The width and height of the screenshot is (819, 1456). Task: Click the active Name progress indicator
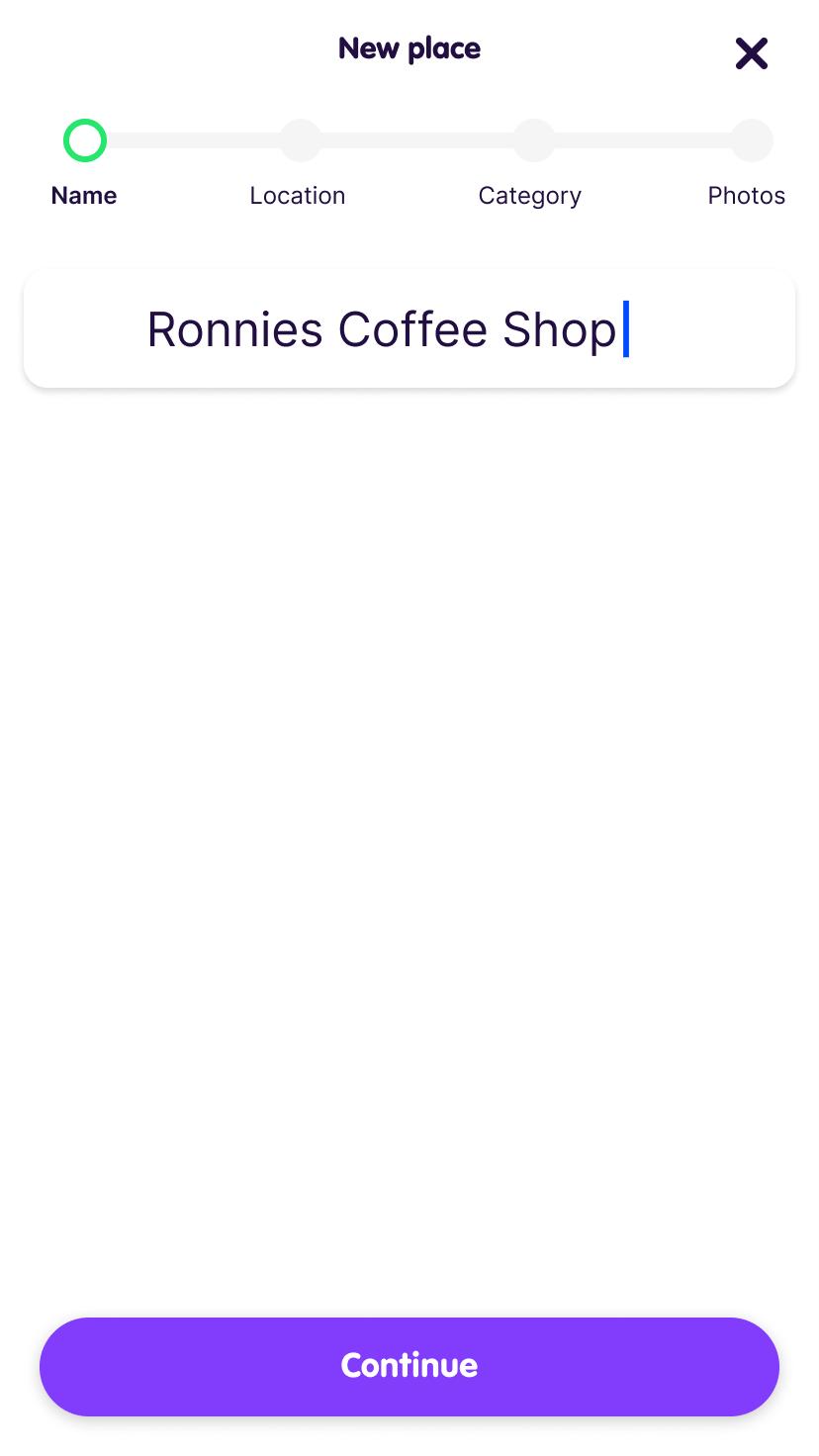[x=84, y=139]
